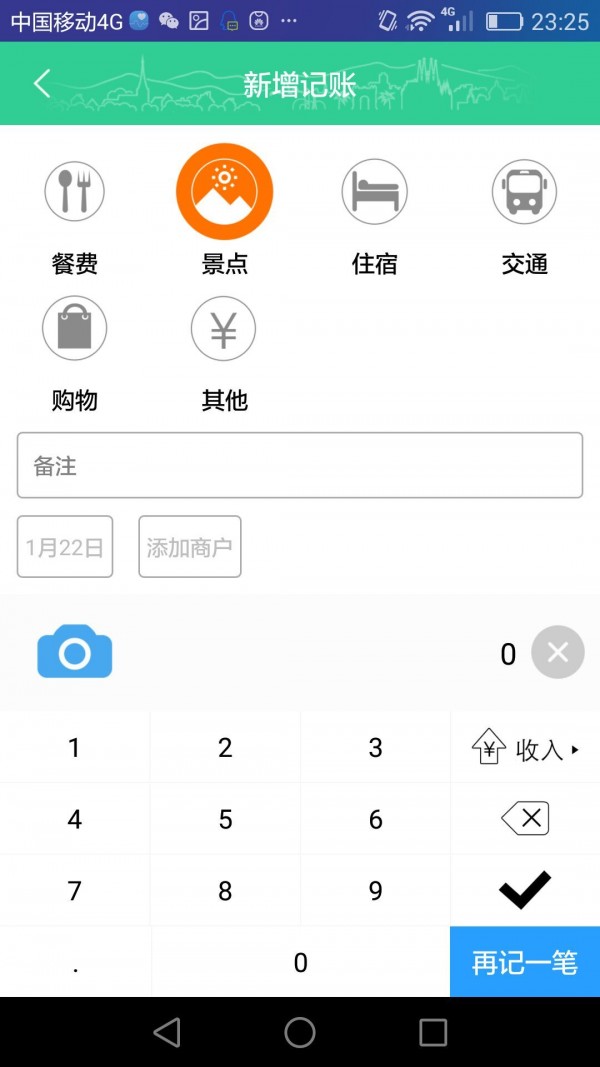Screen dimensions: 600x1067
Task: Go back from the 新增记账 screen
Action: pos(42,84)
